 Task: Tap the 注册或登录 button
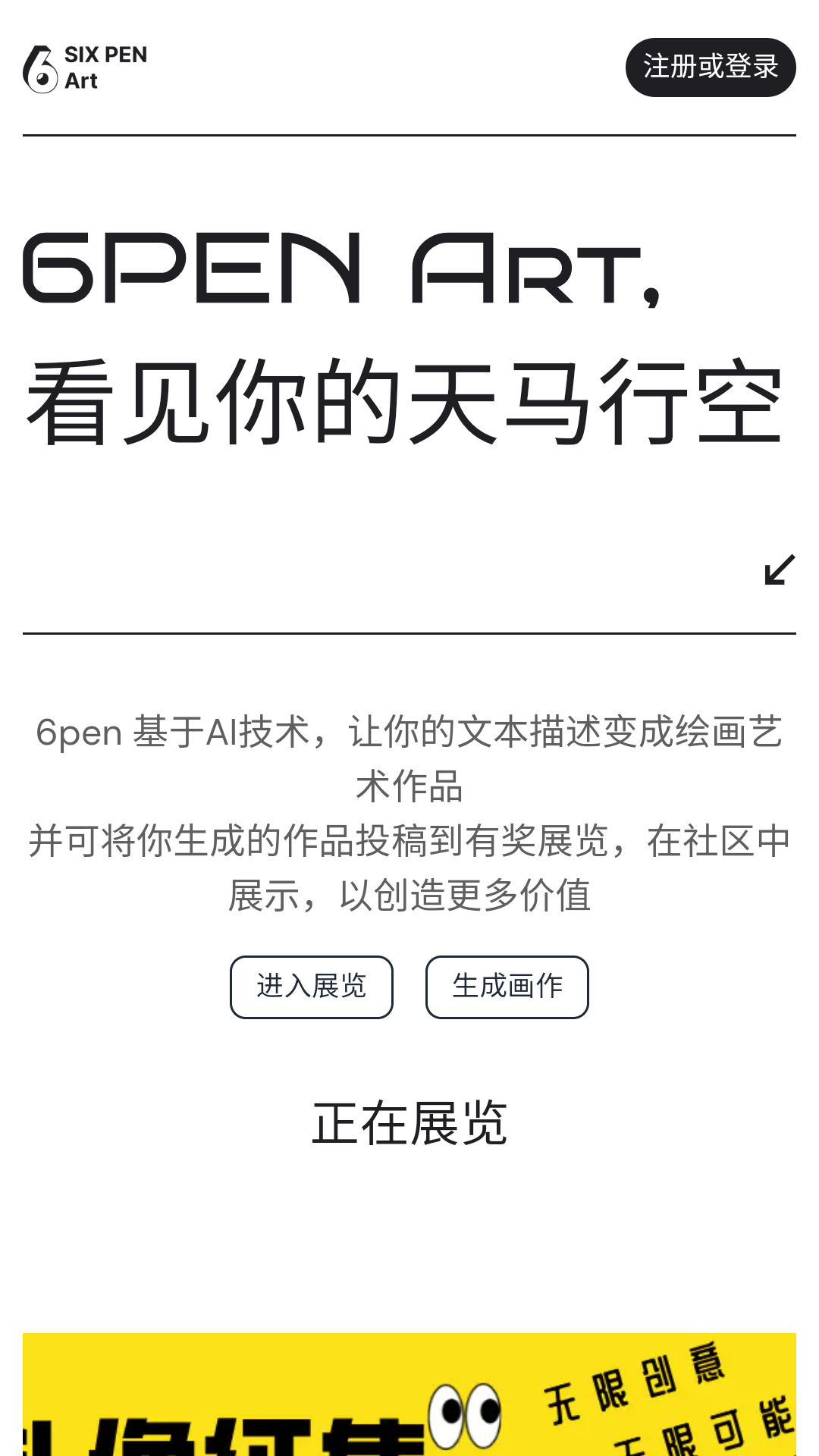pyautogui.click(x=710, y=67)
